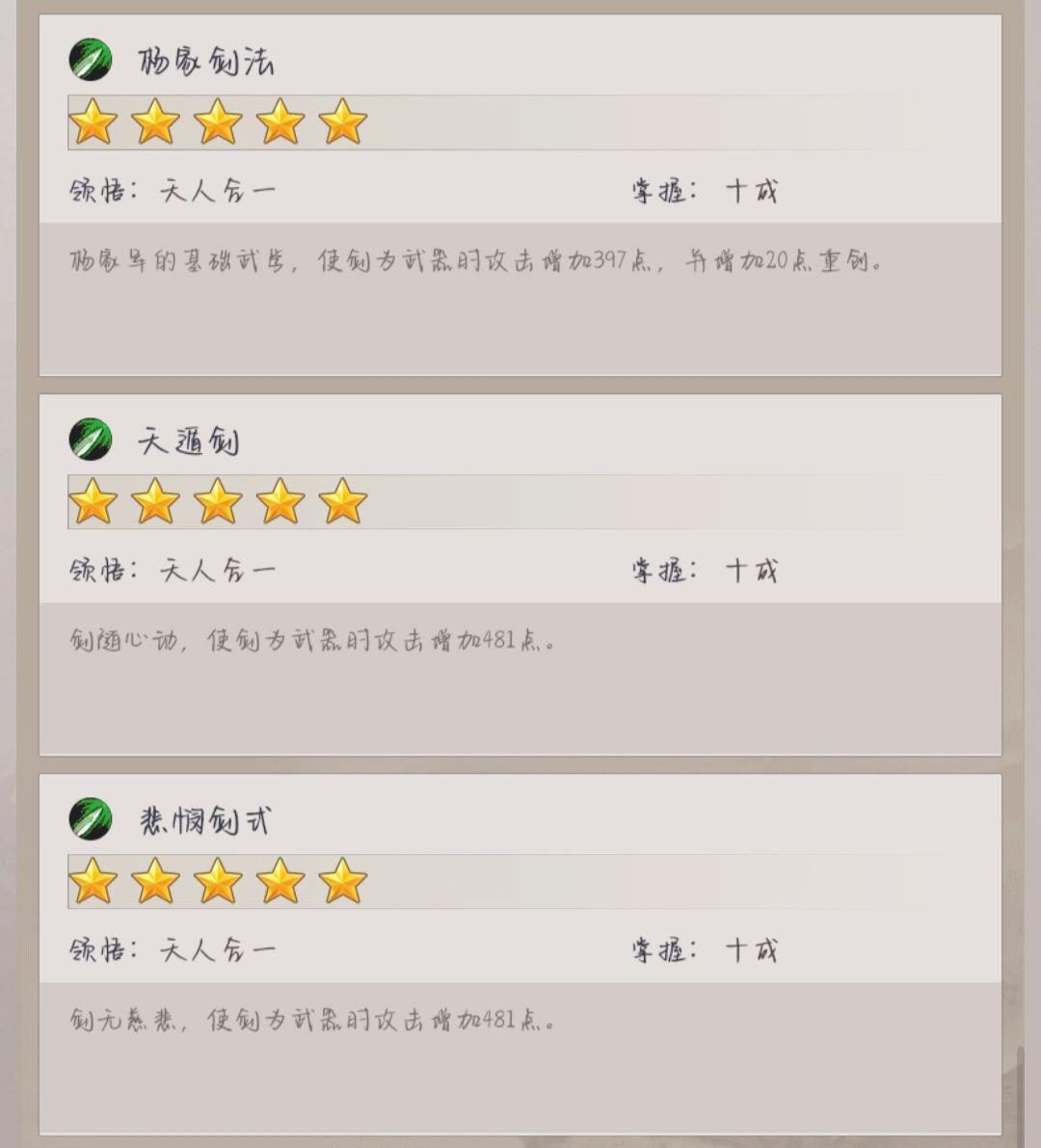This screenshot has width=1041, height=1148.
Task: Select the first star of 杨家剑法
Action: [91, 123]
